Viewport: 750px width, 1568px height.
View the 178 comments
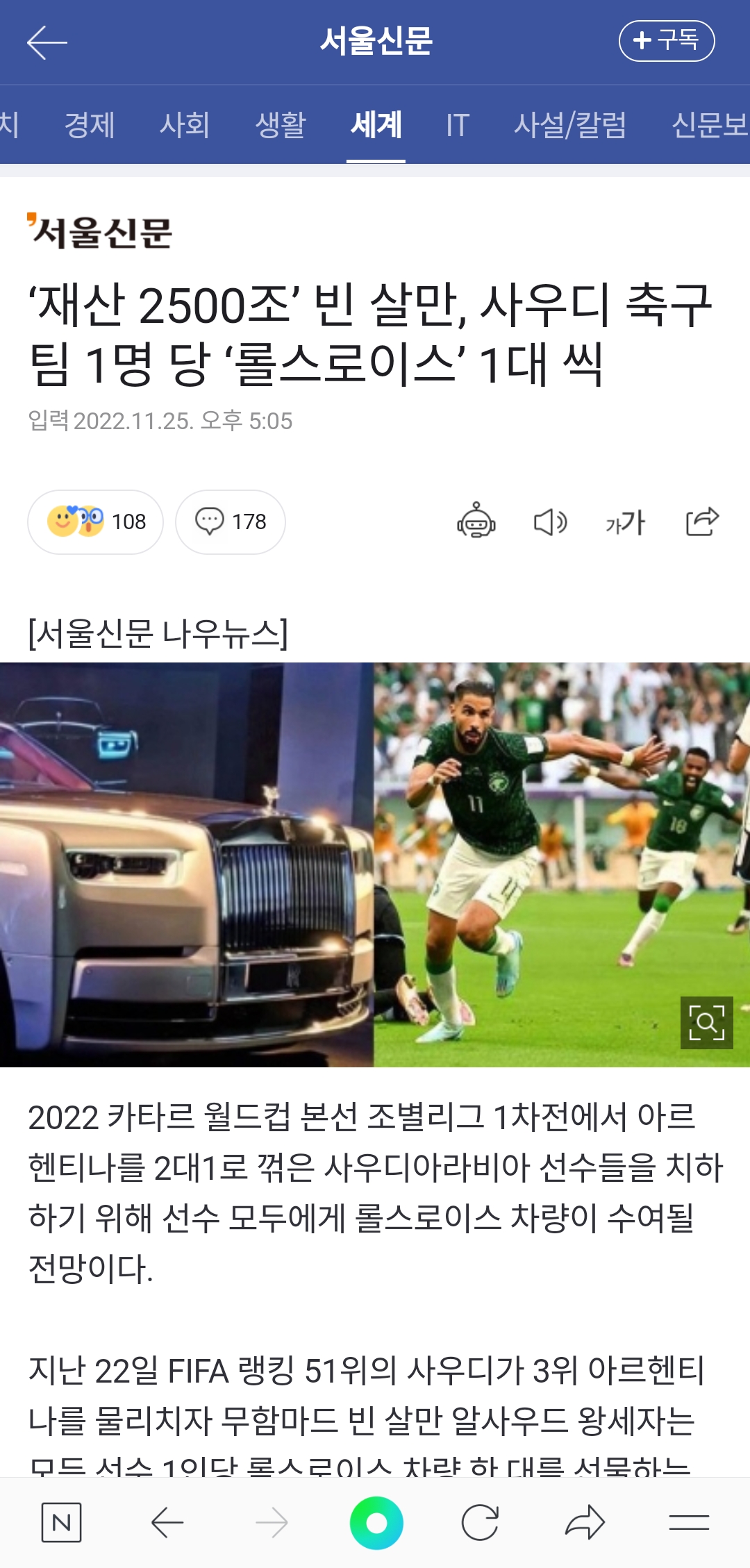pyautogui.click(x=231, y=522)
